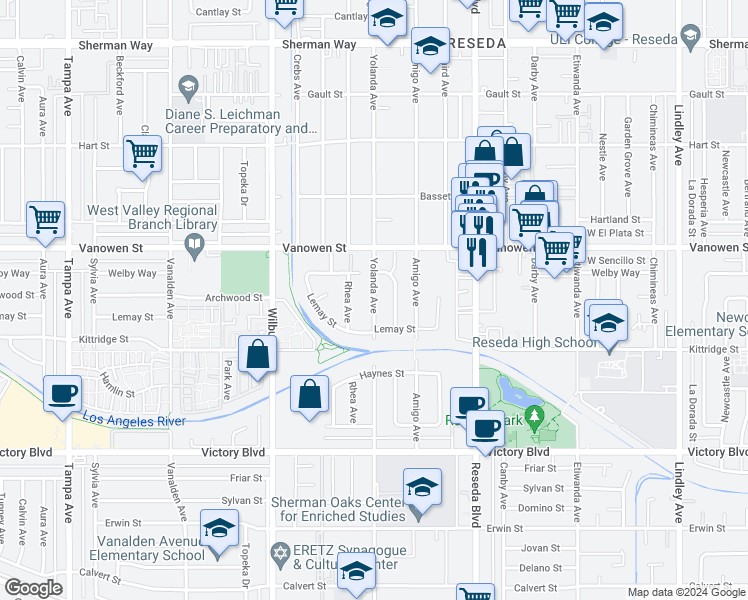Open the shopping cart marker on Tampa Ave
Screen dimensions: 748x600
tap(46, 220)
